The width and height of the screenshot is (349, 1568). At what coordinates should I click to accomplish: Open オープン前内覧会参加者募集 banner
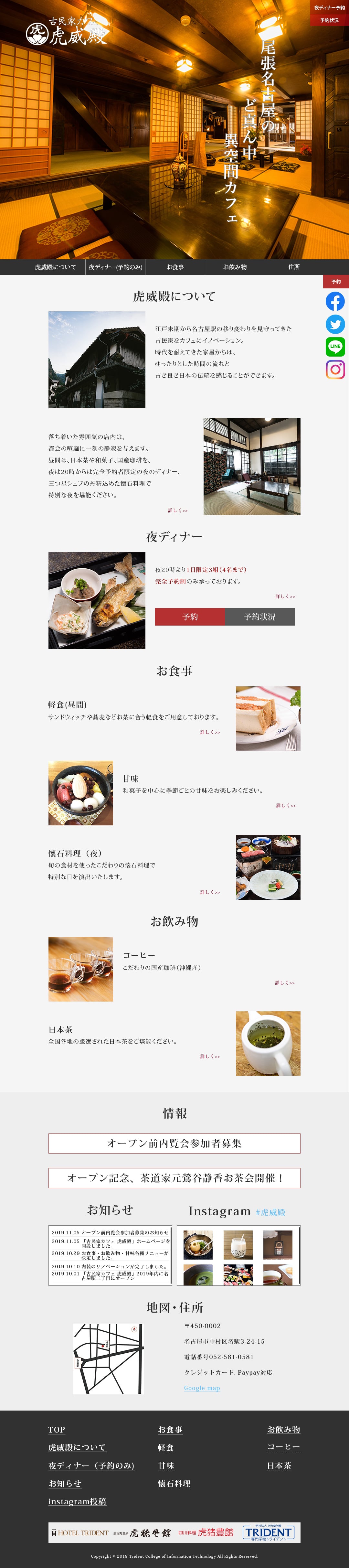[174, 1143]
